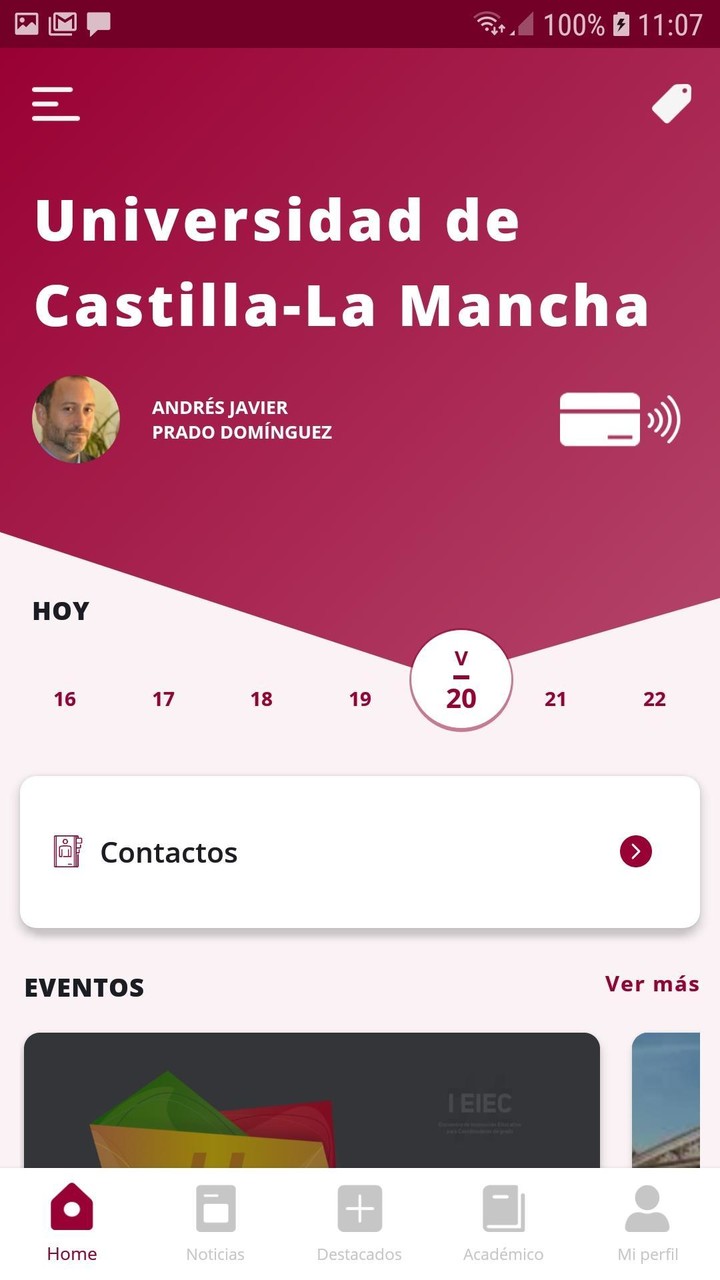Select day 21 in the calendar
The height and width of the screenshot is (1280, 720).
pos(555,699)
